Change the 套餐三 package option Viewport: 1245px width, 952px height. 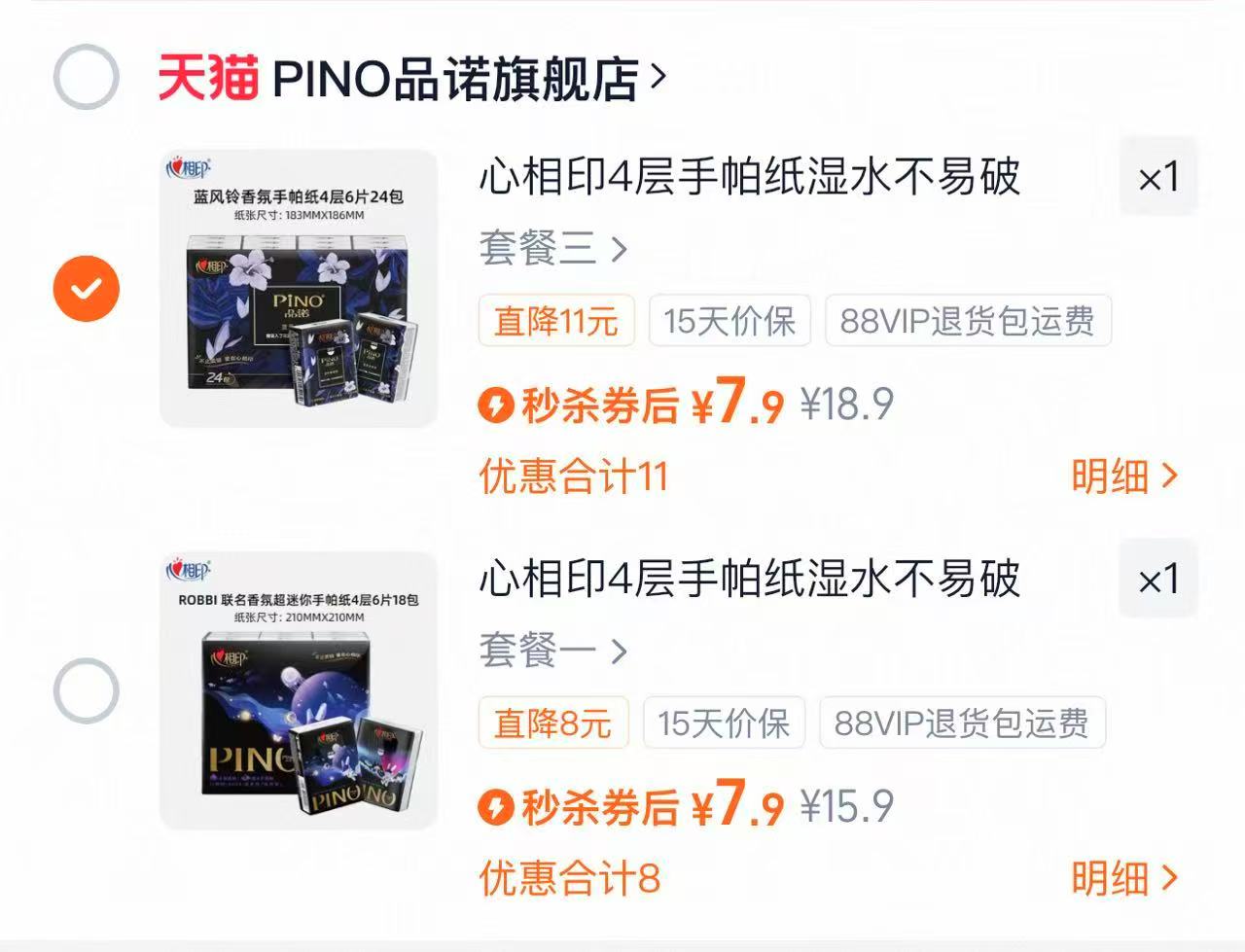[x=552, y=249]
